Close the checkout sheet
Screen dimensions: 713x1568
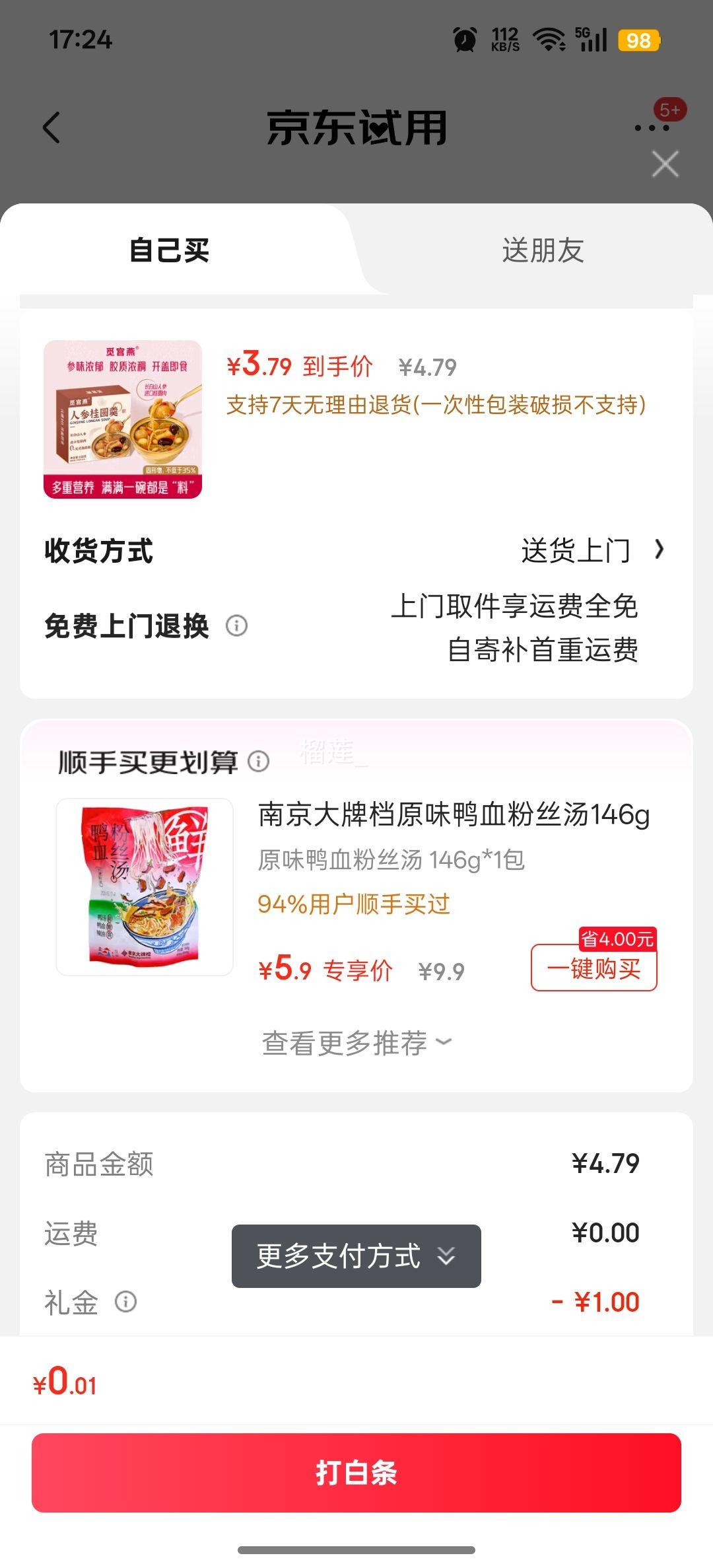tap(665, 164)
